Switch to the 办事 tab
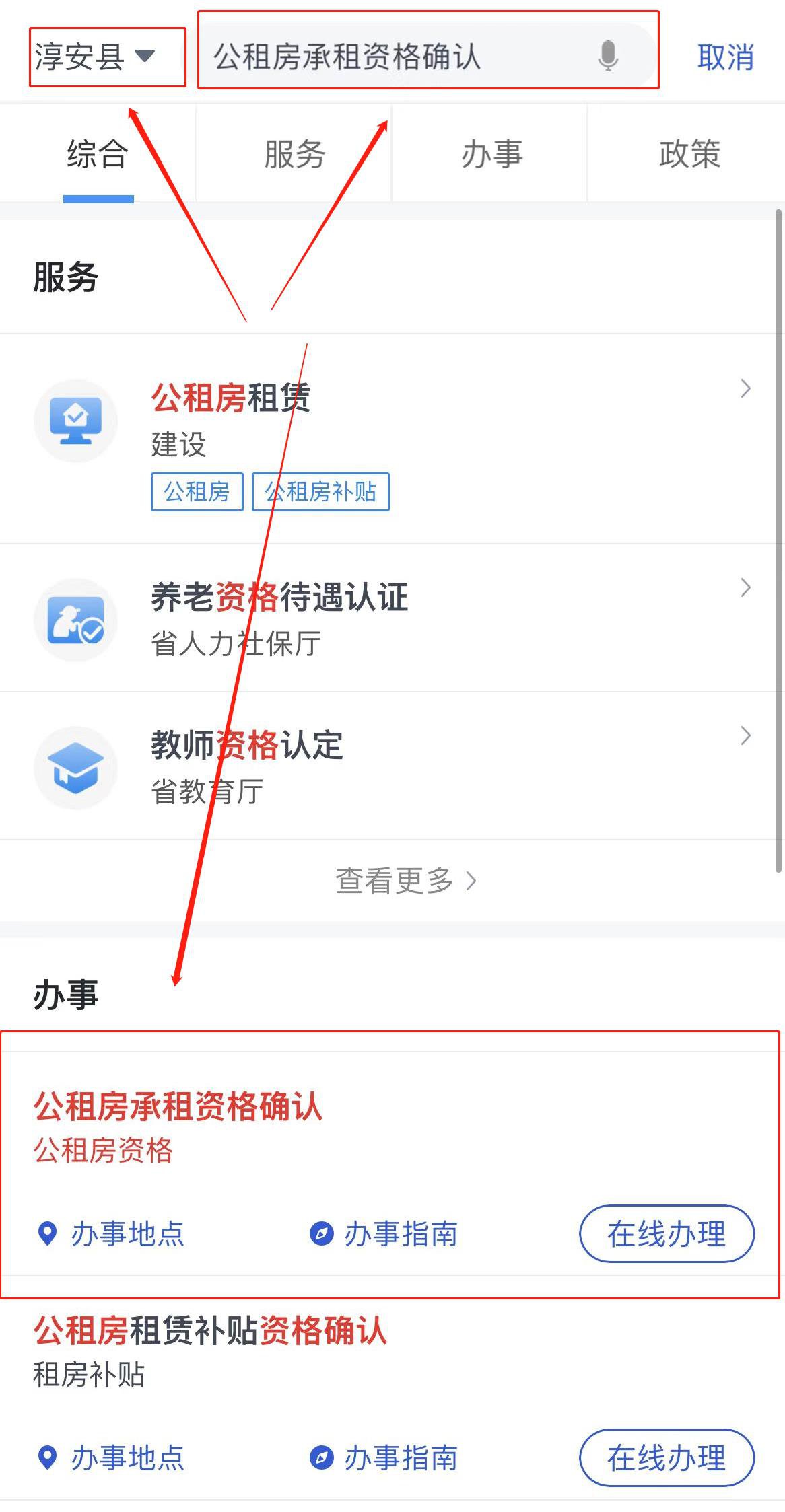 click(491, 155)
